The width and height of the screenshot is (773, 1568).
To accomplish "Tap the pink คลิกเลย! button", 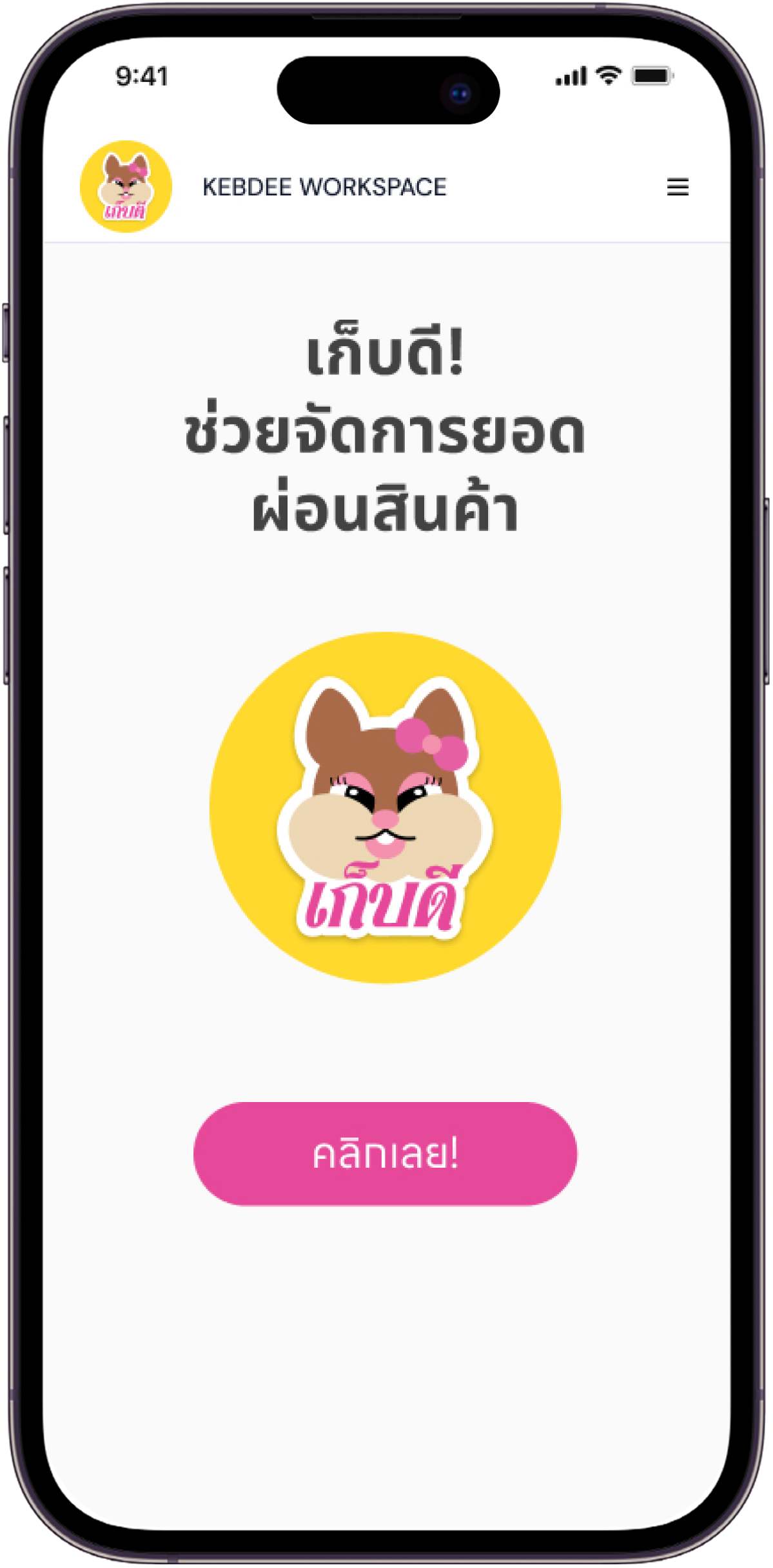I will (385, 1154).
